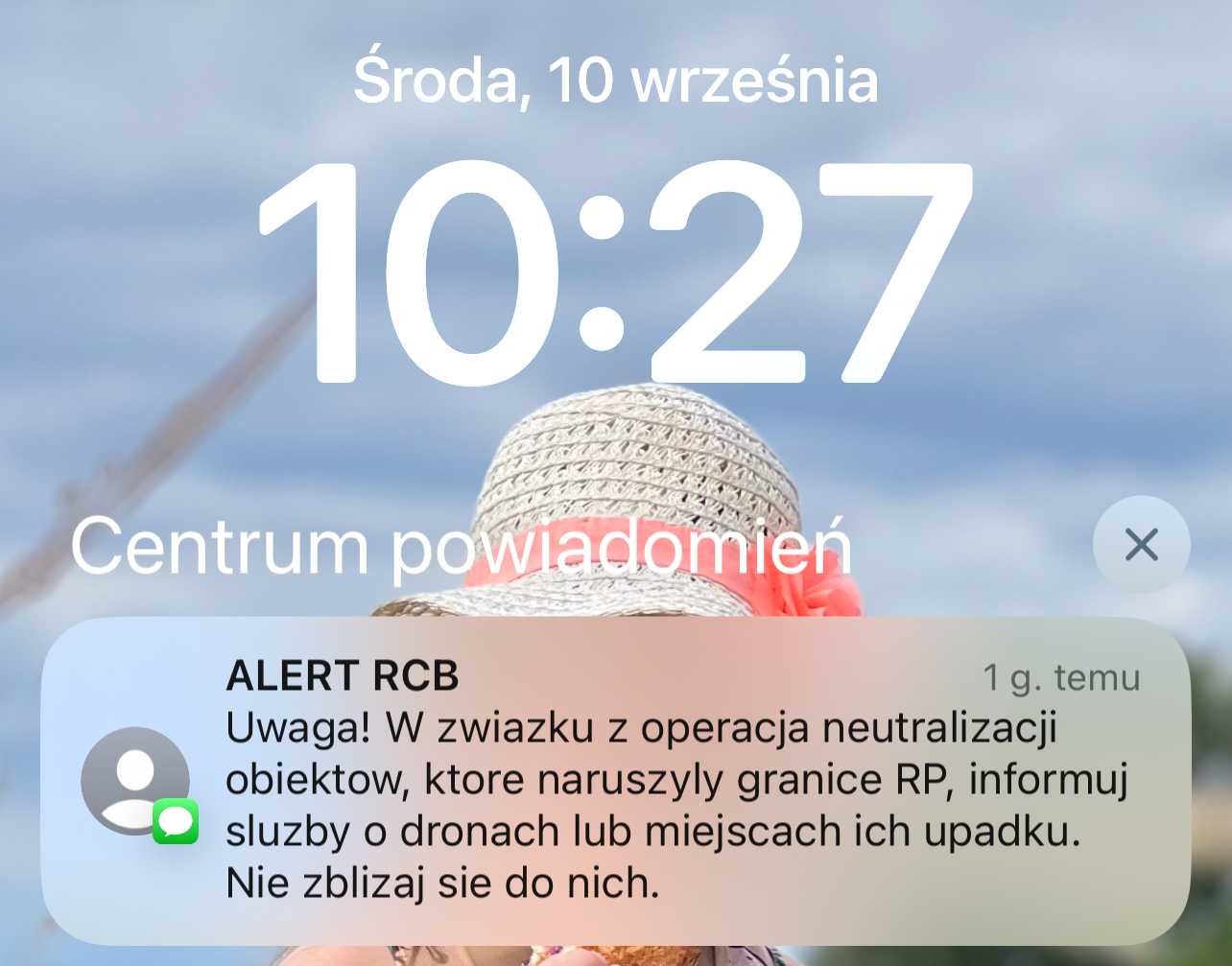Viewport: 1232px width, 966px height.
Task: Clear the Centrum powiadomień notifications
Action: click(x=1141, y=545)
